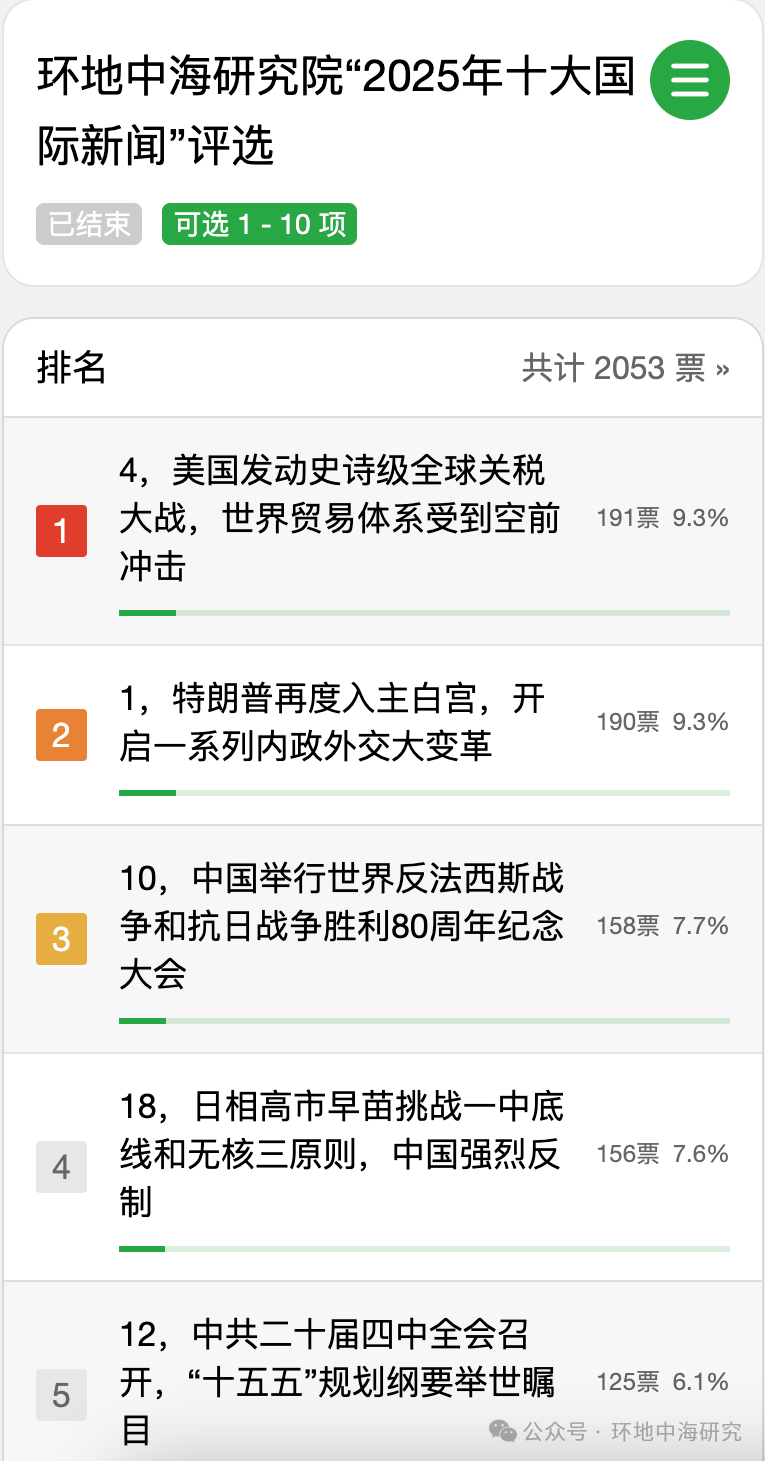Open the total 2053 votes details link

tap(626, 368)
